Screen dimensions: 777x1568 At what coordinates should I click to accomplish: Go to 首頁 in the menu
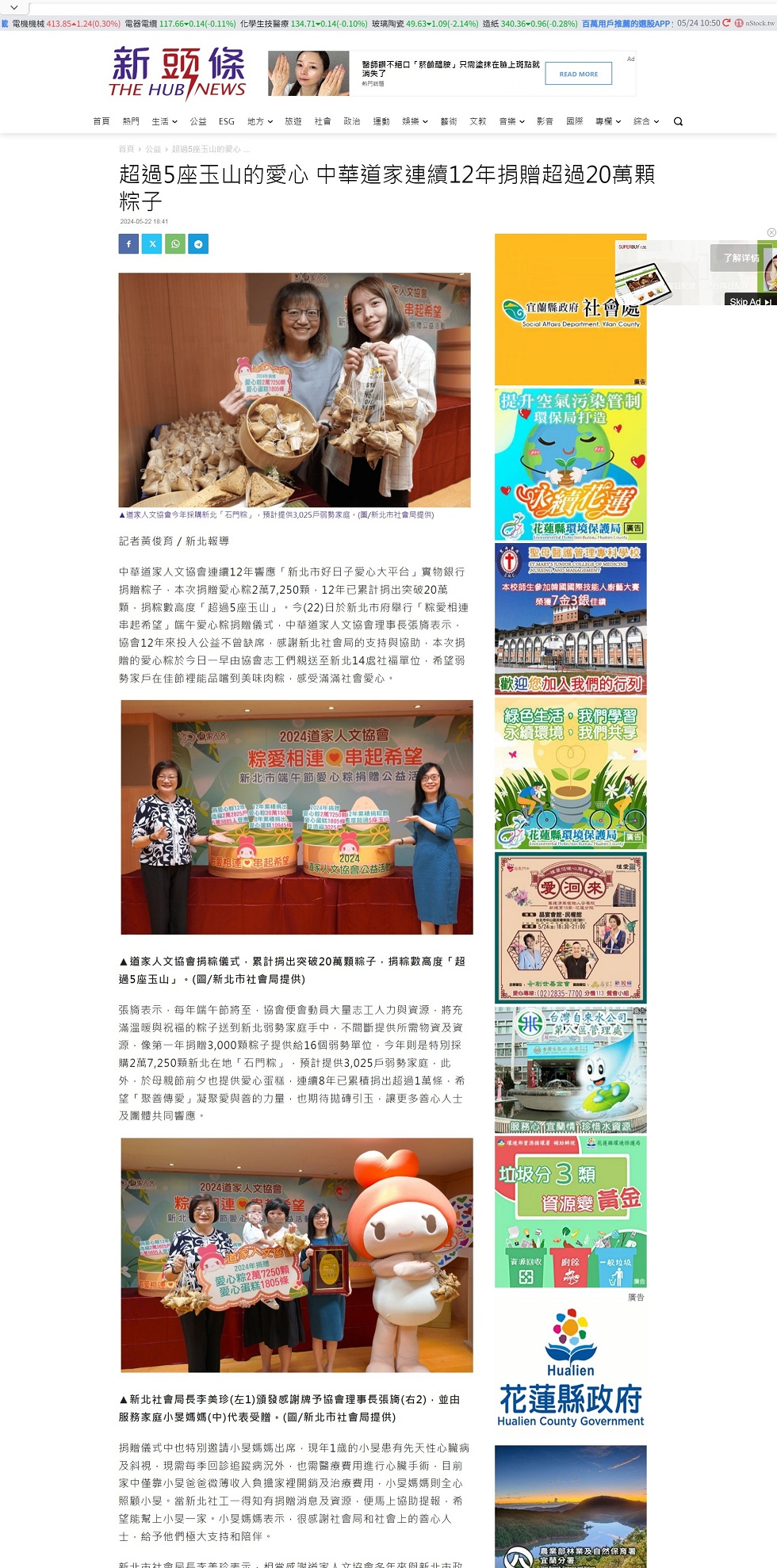tap(101, 121)
